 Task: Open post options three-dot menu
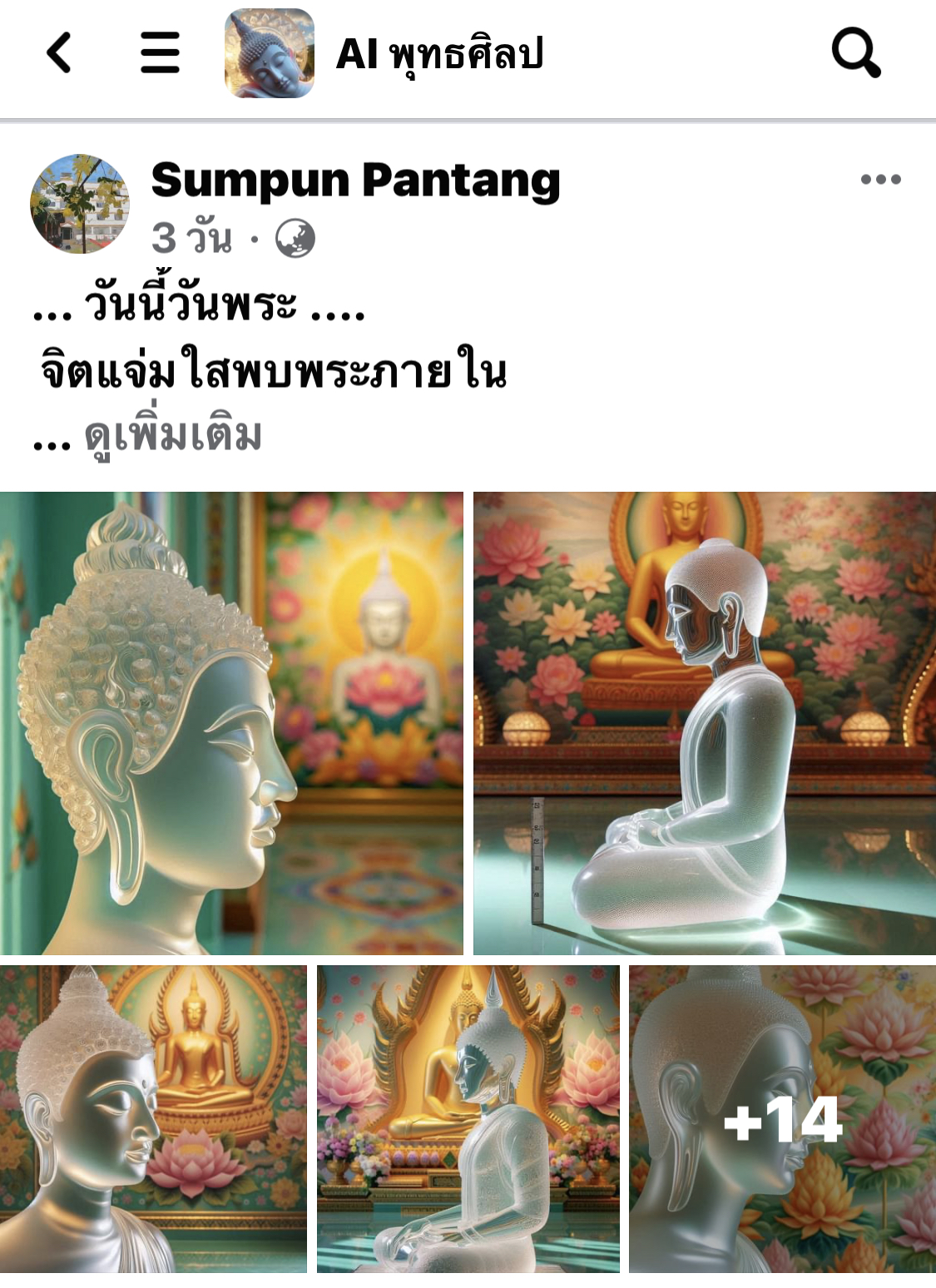(x=880, y=180)
